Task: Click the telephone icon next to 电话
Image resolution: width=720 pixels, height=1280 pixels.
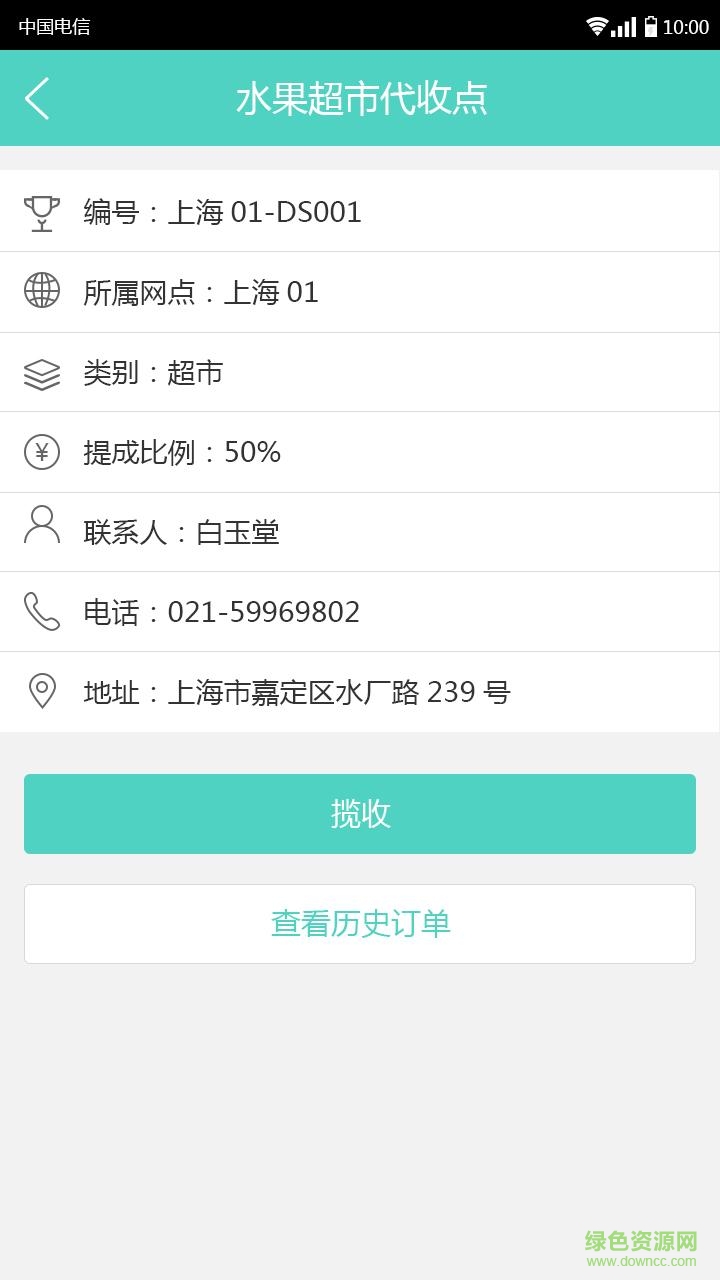Action: point(41,612)
